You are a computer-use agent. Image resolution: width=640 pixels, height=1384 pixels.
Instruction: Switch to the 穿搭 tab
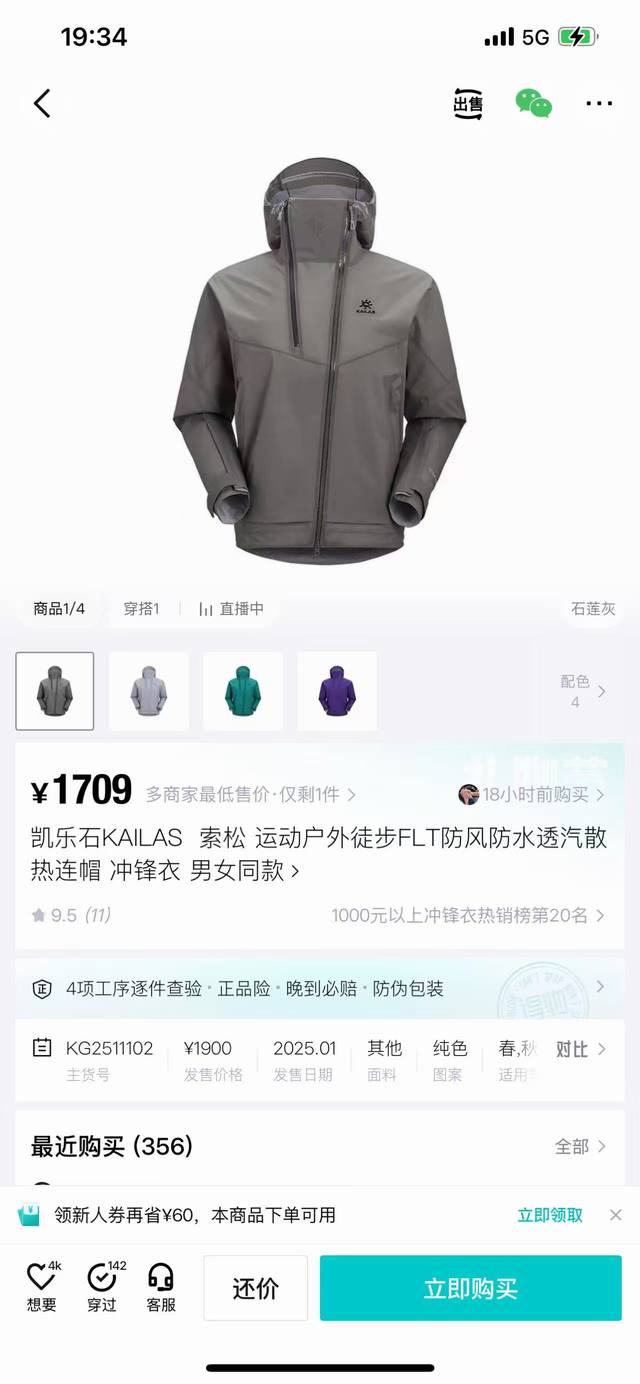(140, 608)
